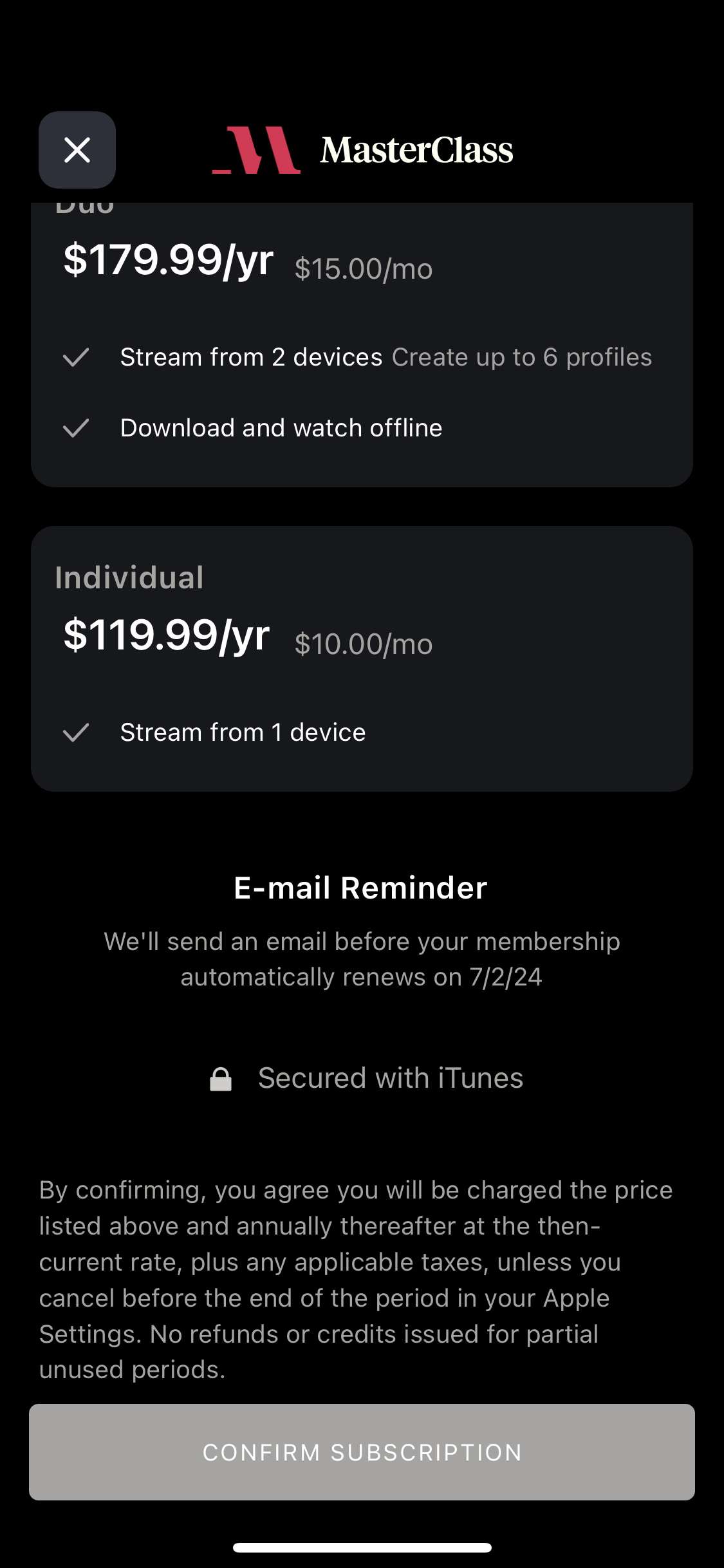Image resolution: width=724 pixels, height=1568 pixels.
Task: Tap the home indicator bar at bottom
Action: 362,1548
